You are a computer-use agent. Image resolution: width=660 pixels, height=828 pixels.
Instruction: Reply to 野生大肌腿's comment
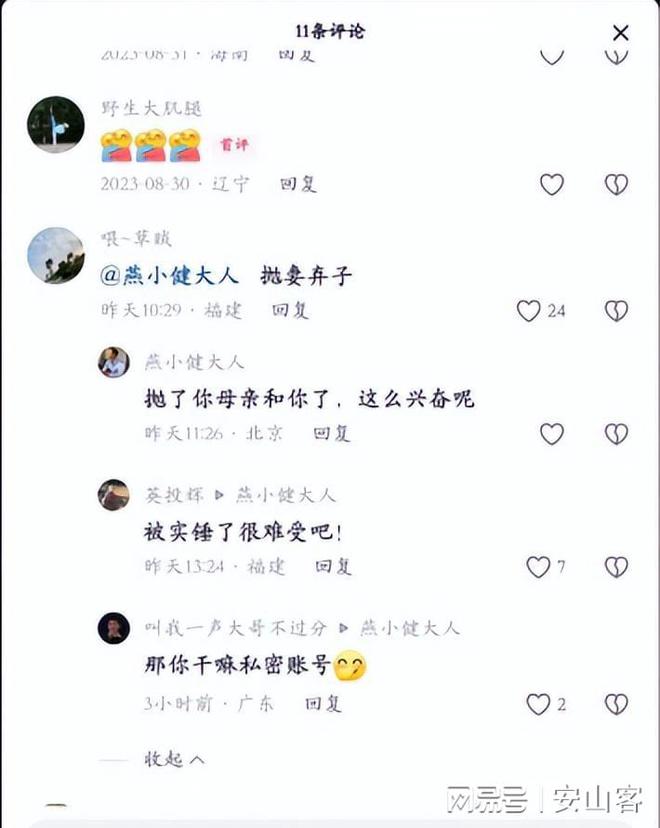[298, 184]
